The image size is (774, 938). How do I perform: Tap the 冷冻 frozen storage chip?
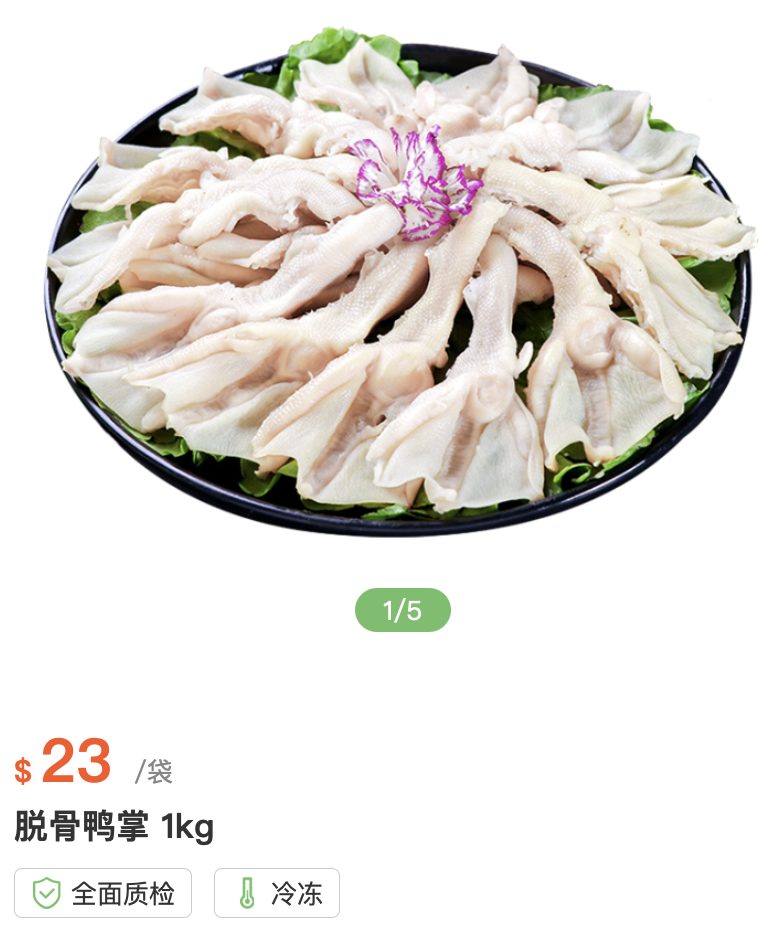pos(277,893)
